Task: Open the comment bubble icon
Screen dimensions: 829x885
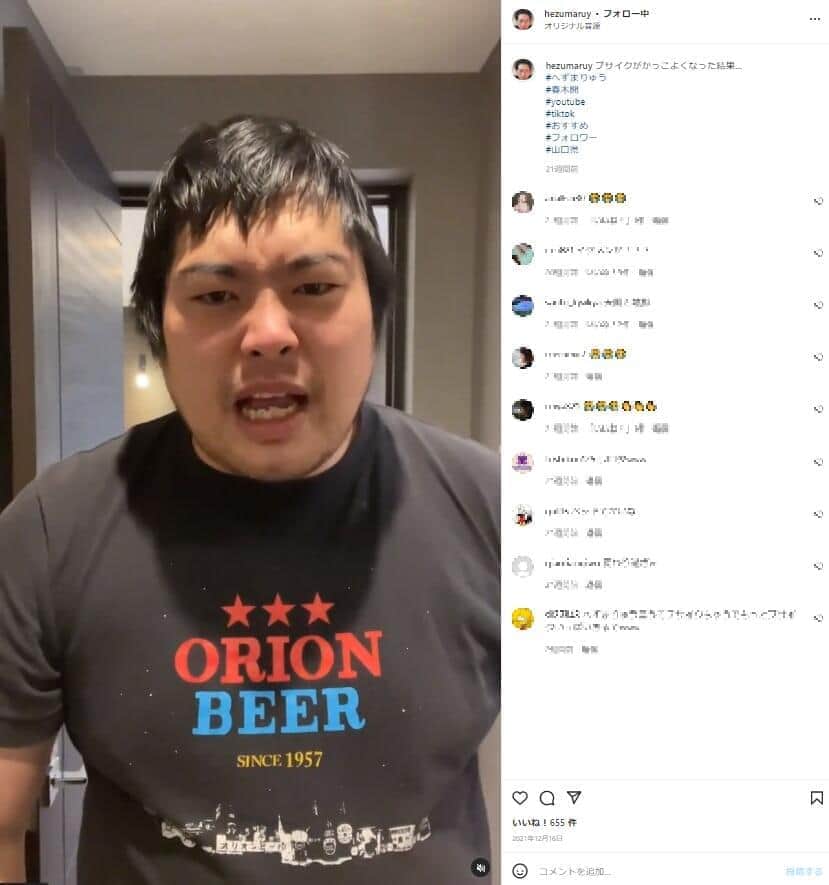Action: click(x=547, y=798)
